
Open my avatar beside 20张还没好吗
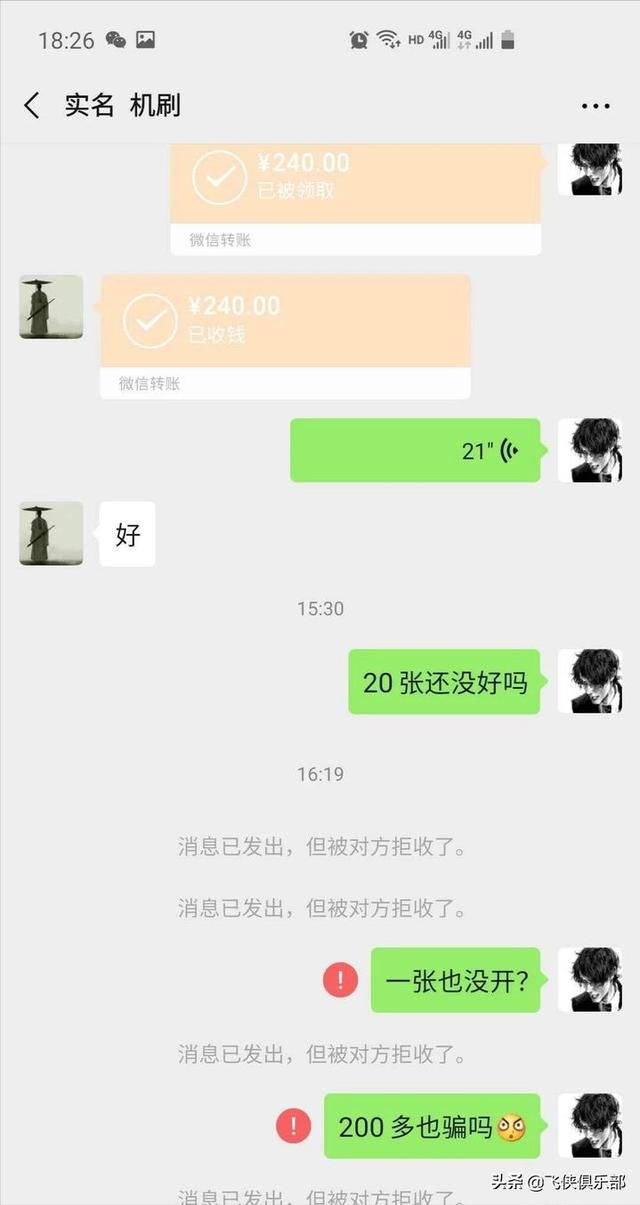[x=590, y=681]
